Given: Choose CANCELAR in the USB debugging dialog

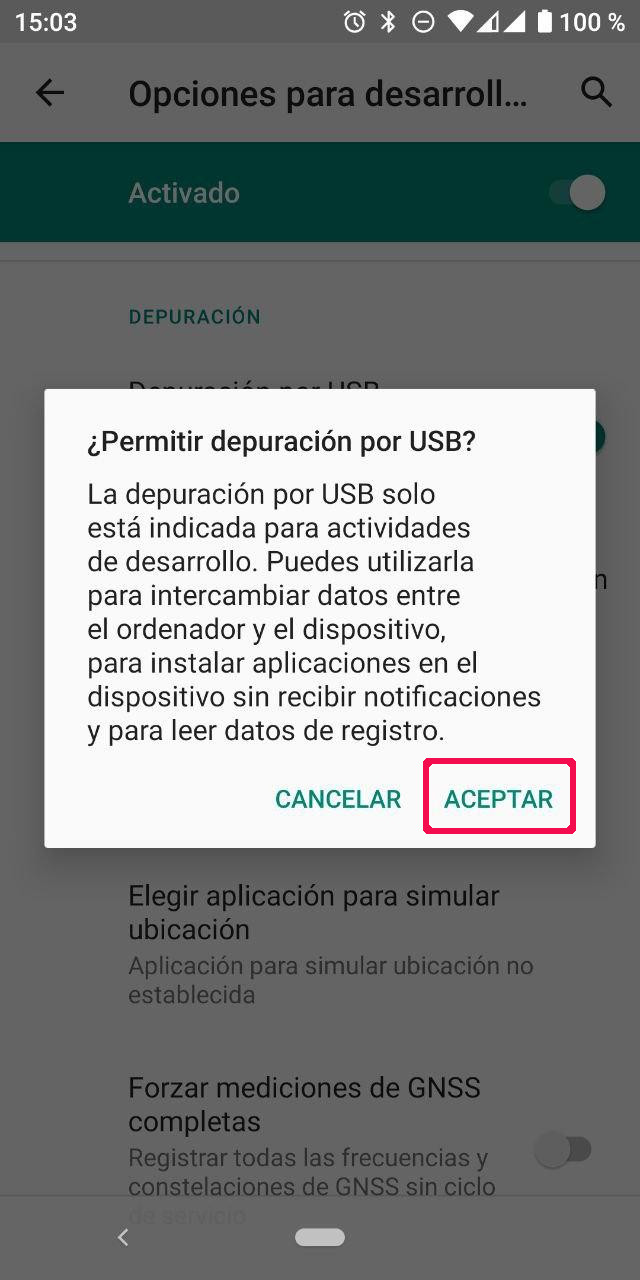Looking at the screenshot, I should click(338, 798).
